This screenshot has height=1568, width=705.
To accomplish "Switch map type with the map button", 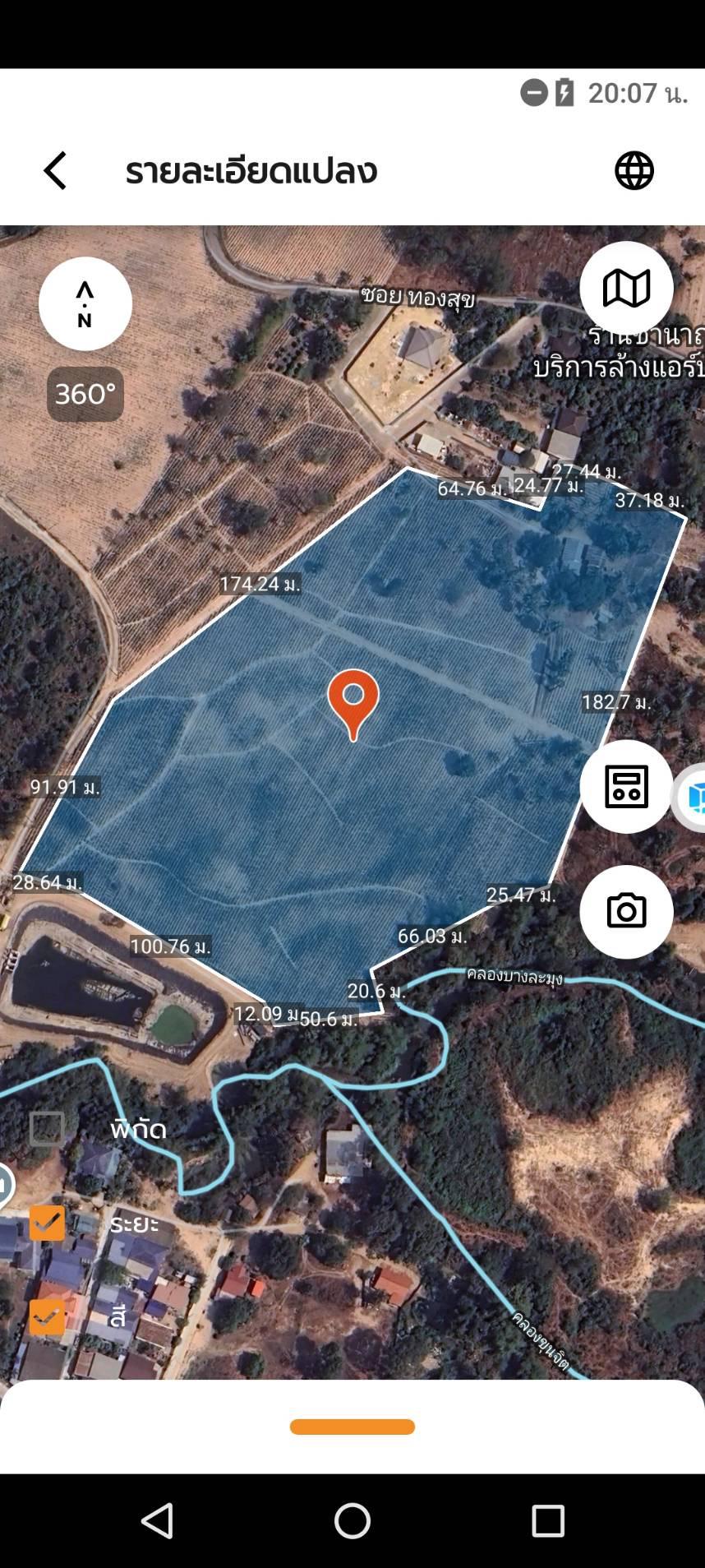I will point(626,289).
